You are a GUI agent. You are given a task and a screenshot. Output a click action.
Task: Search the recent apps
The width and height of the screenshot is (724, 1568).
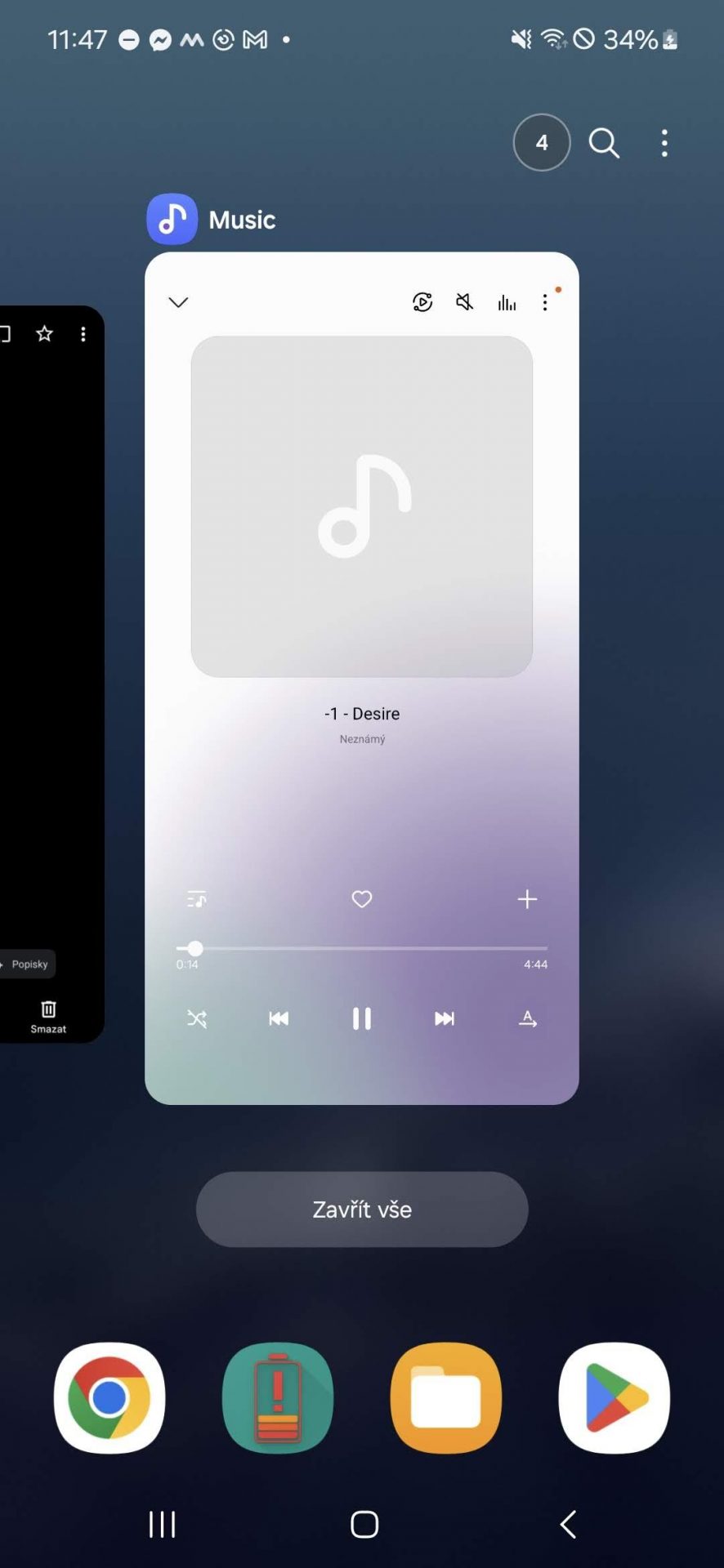coord(604,143)
